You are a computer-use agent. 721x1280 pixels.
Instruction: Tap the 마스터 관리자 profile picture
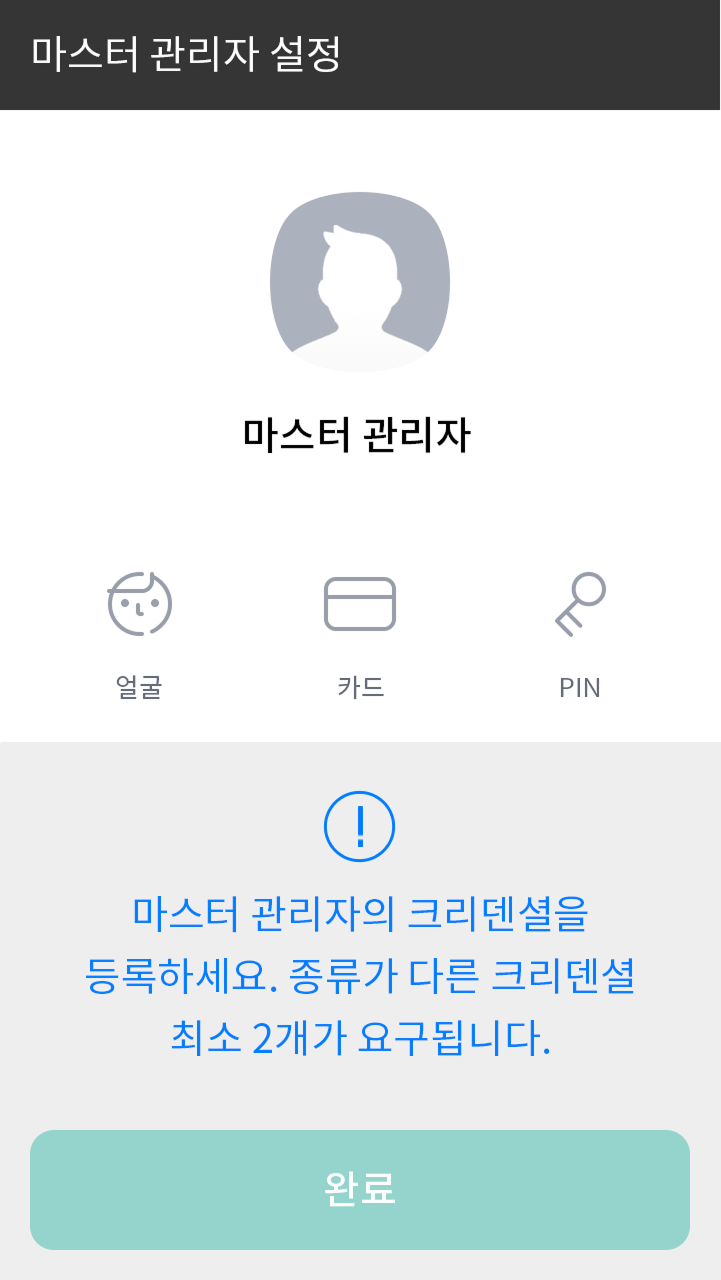(360, 281)
